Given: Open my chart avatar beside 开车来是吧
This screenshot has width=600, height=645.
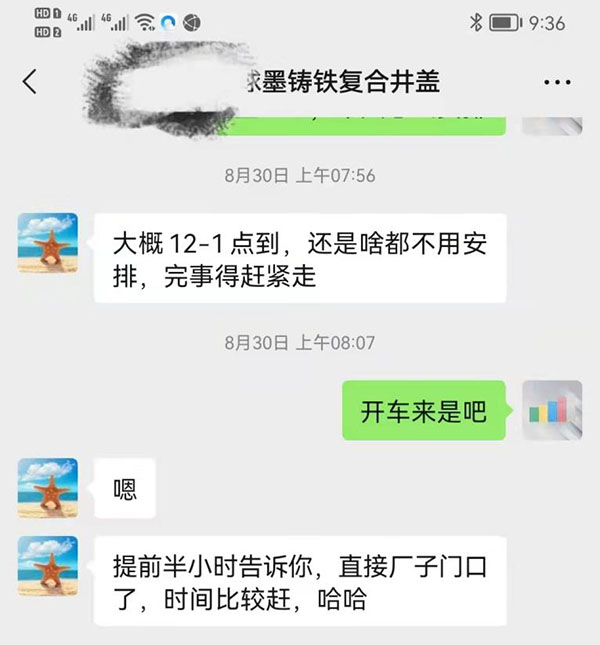Looking at the screenshot, I should pyautogui.click(x=552, y=410).
